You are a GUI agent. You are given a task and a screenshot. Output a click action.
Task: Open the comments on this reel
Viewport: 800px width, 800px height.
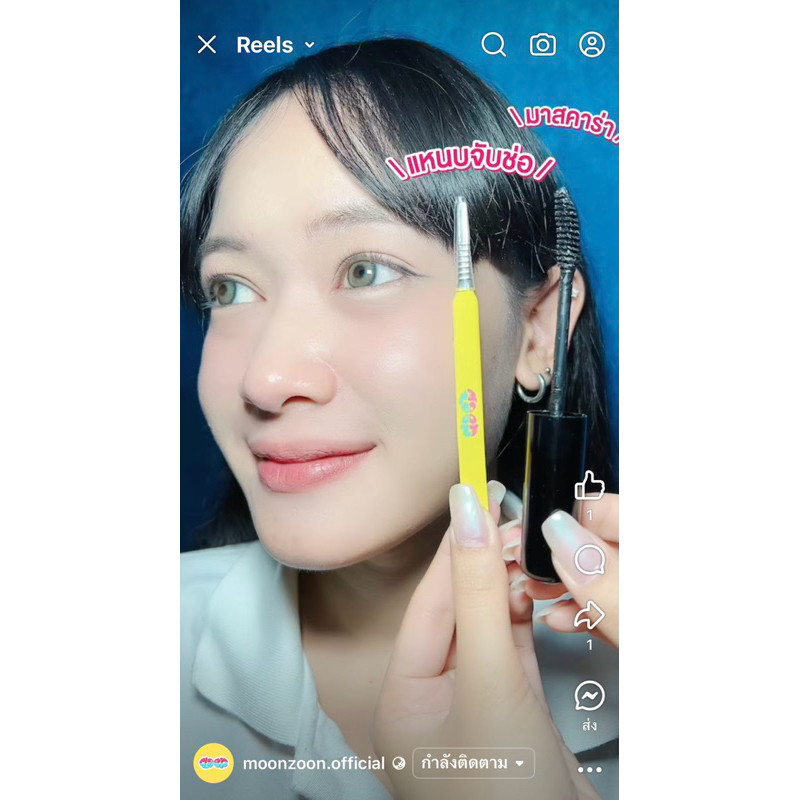(x=590, y=560)
